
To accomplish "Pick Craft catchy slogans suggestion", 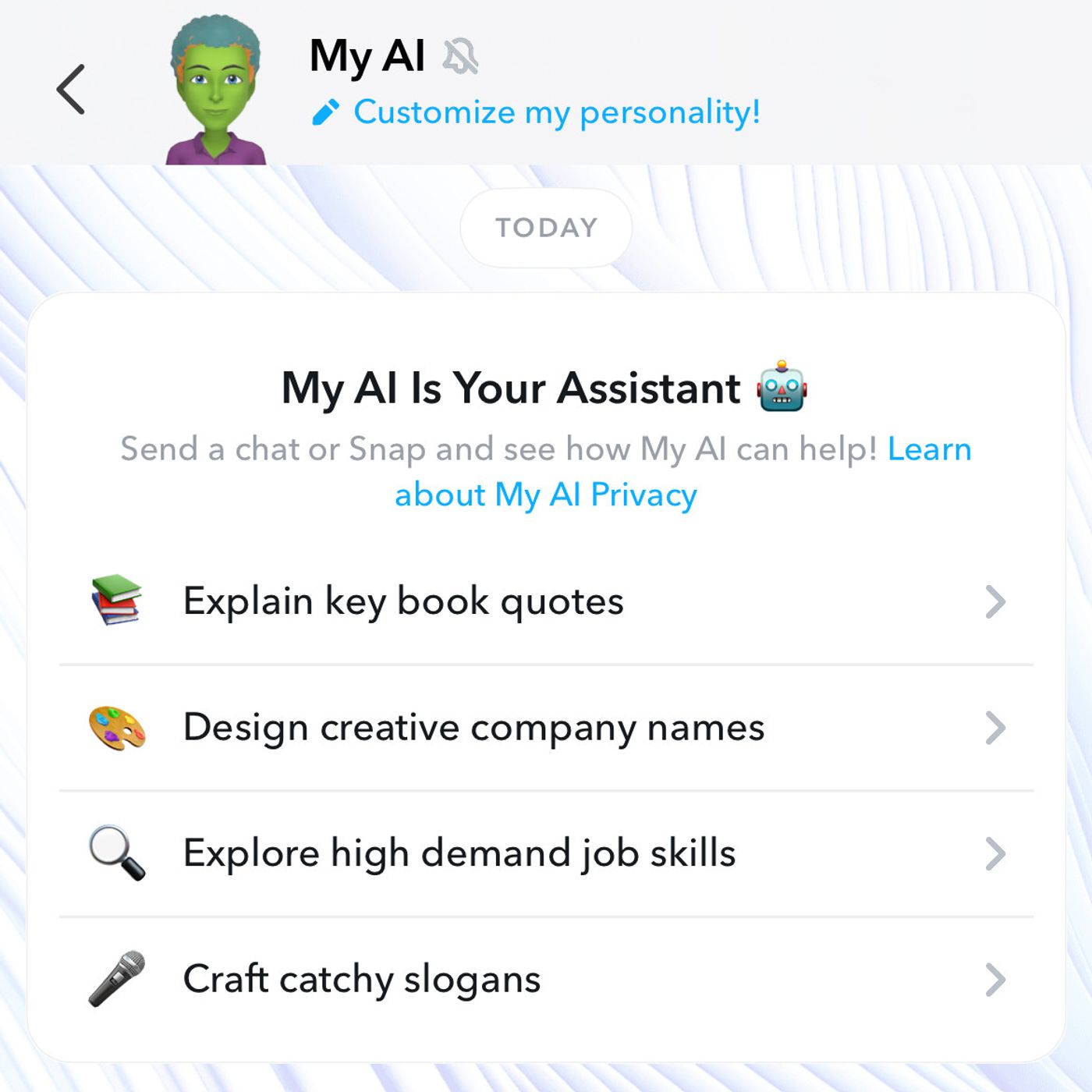I will point(546,980).
